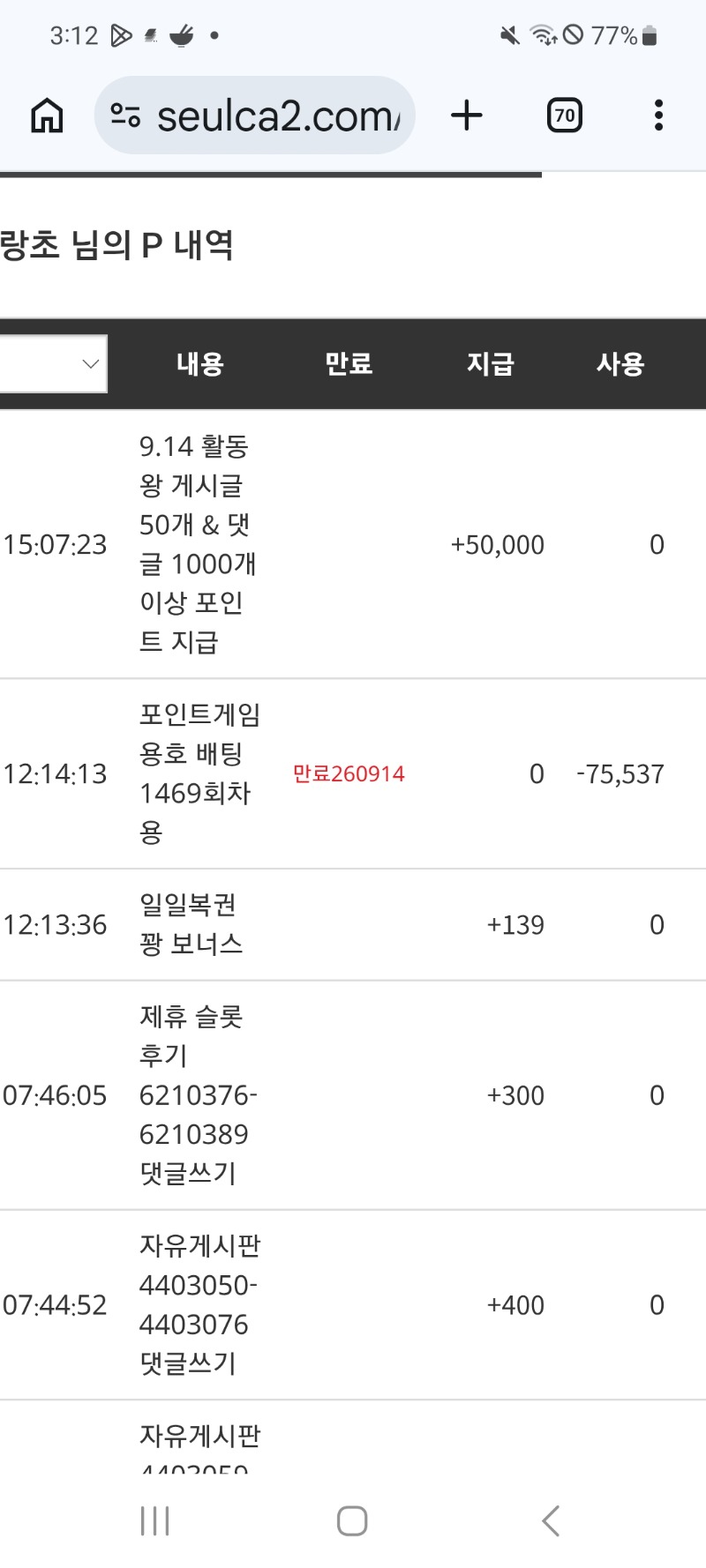Open a new browser tab
This screenshot has width=706, height=1568.
467,116
